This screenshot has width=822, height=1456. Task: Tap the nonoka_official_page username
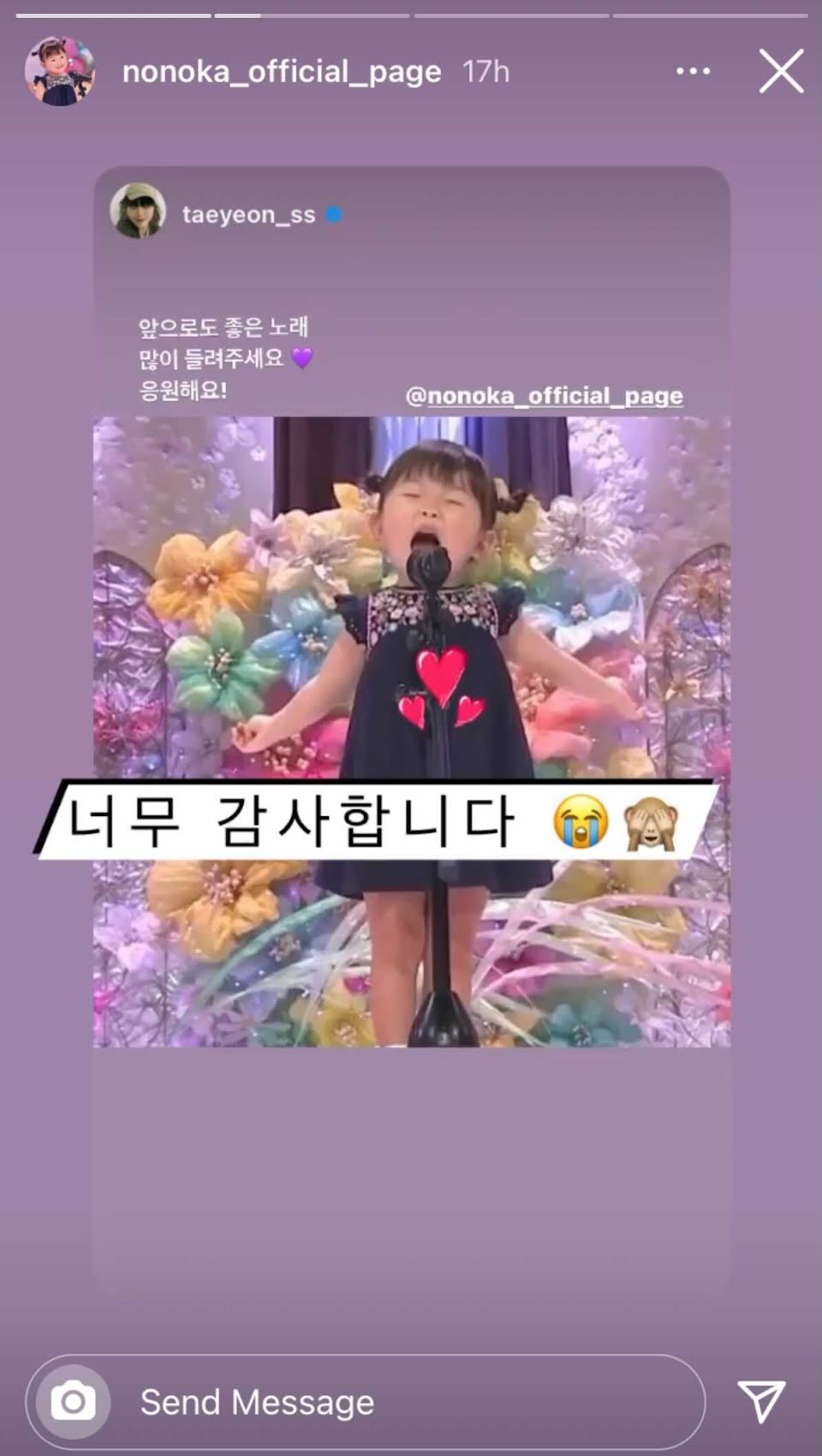(282, 72)
